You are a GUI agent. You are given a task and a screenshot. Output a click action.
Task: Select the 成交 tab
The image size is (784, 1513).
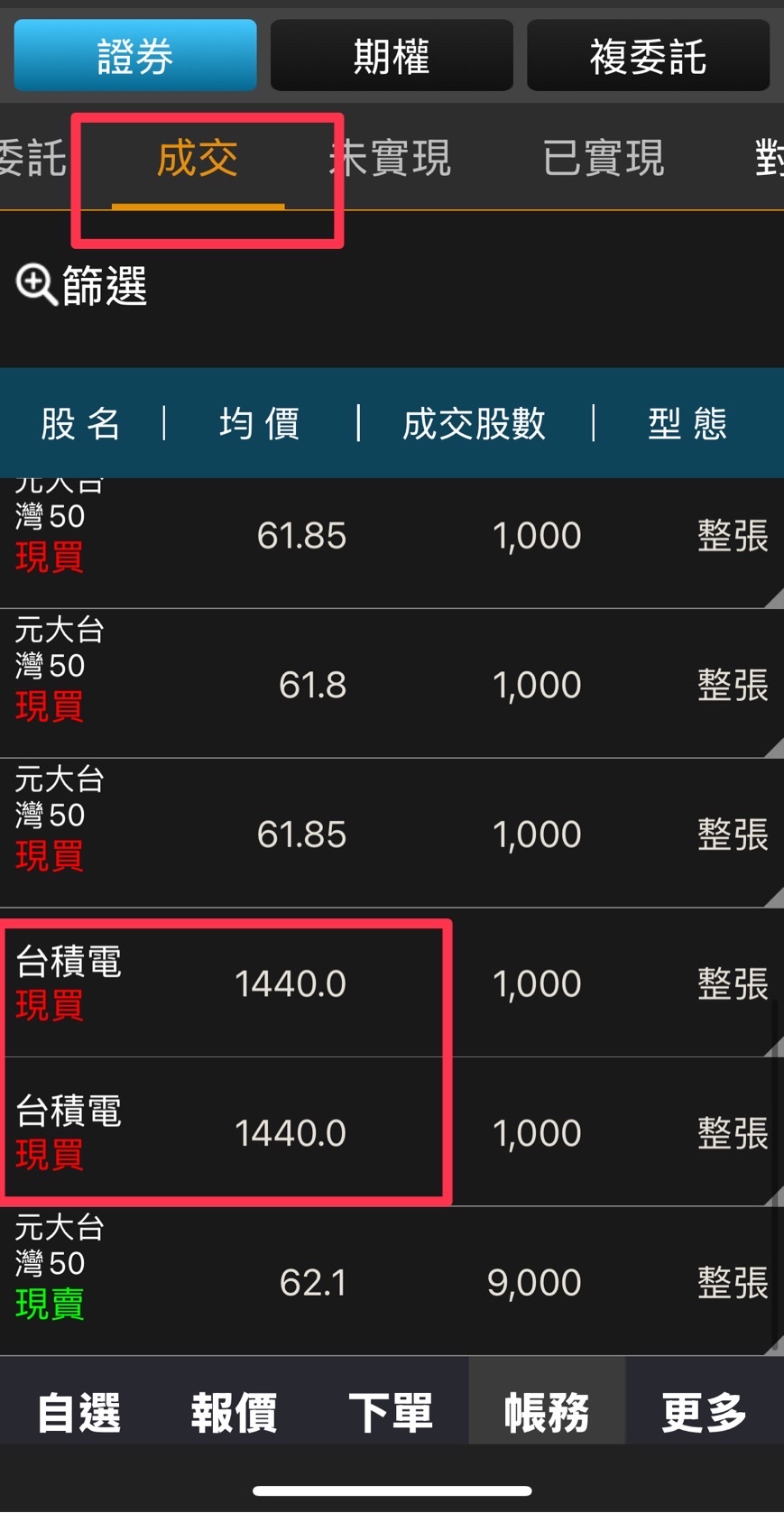(198, 160)
